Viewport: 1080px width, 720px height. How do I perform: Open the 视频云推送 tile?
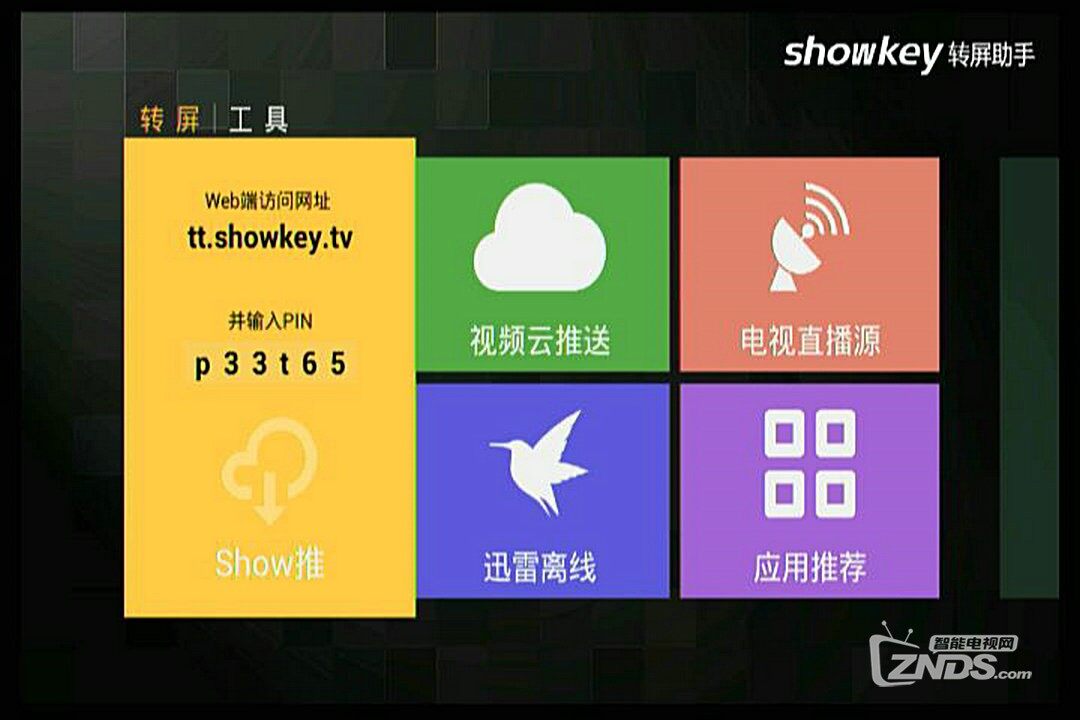[x=541, y=265]
